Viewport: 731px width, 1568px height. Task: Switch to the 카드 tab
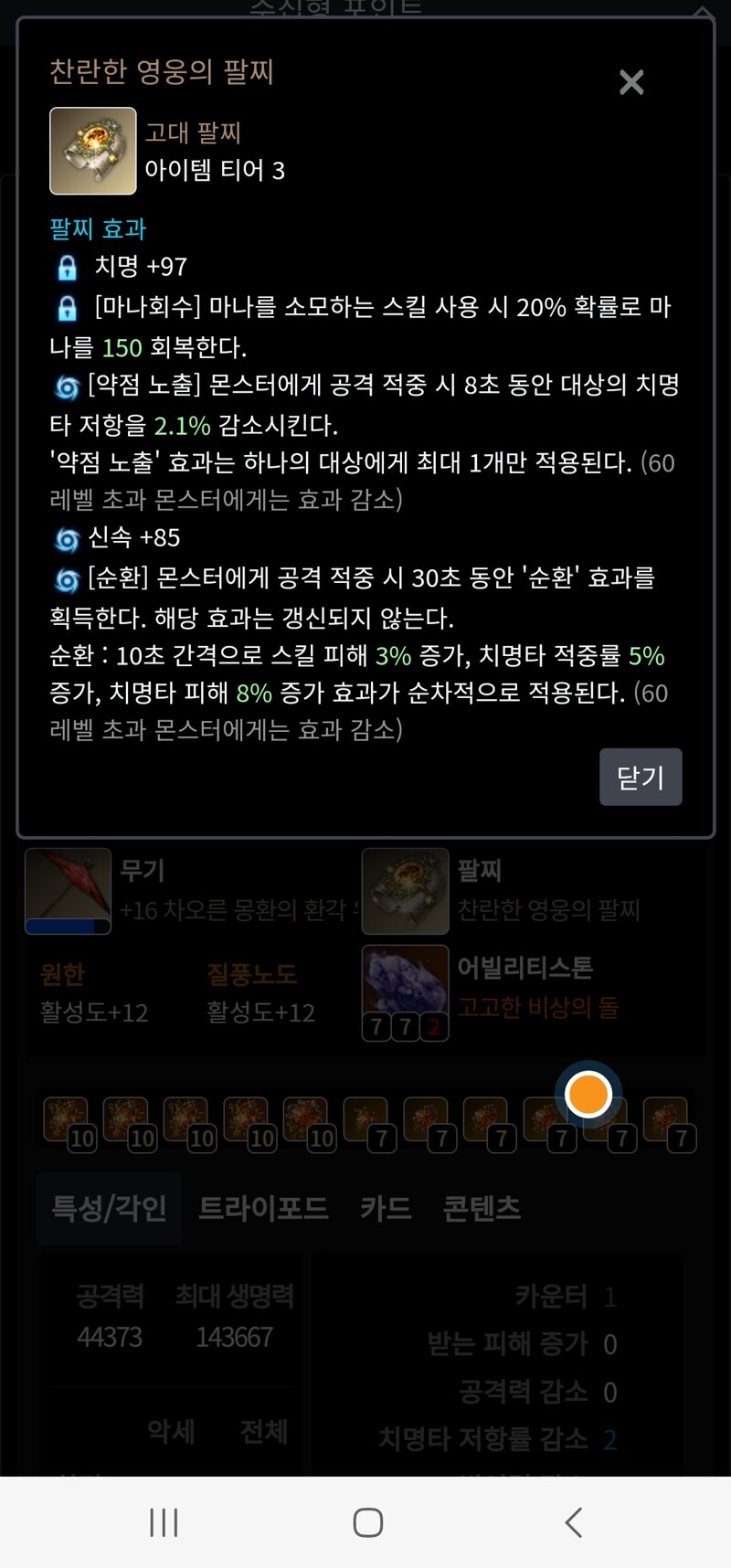click(386, 1208)
